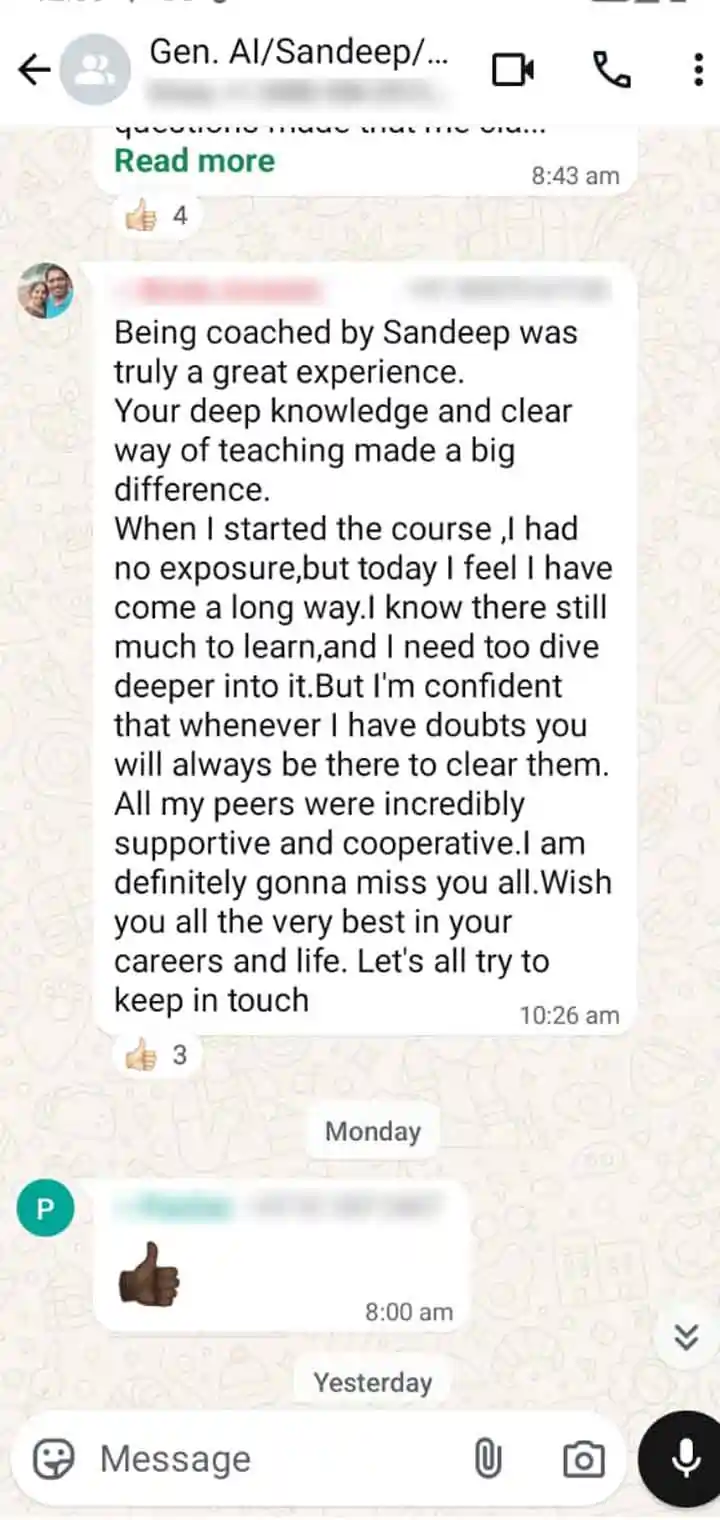This screenshot has width=720, height=1520.
Task: Open the green P contact avatar
Action: 45,1209
